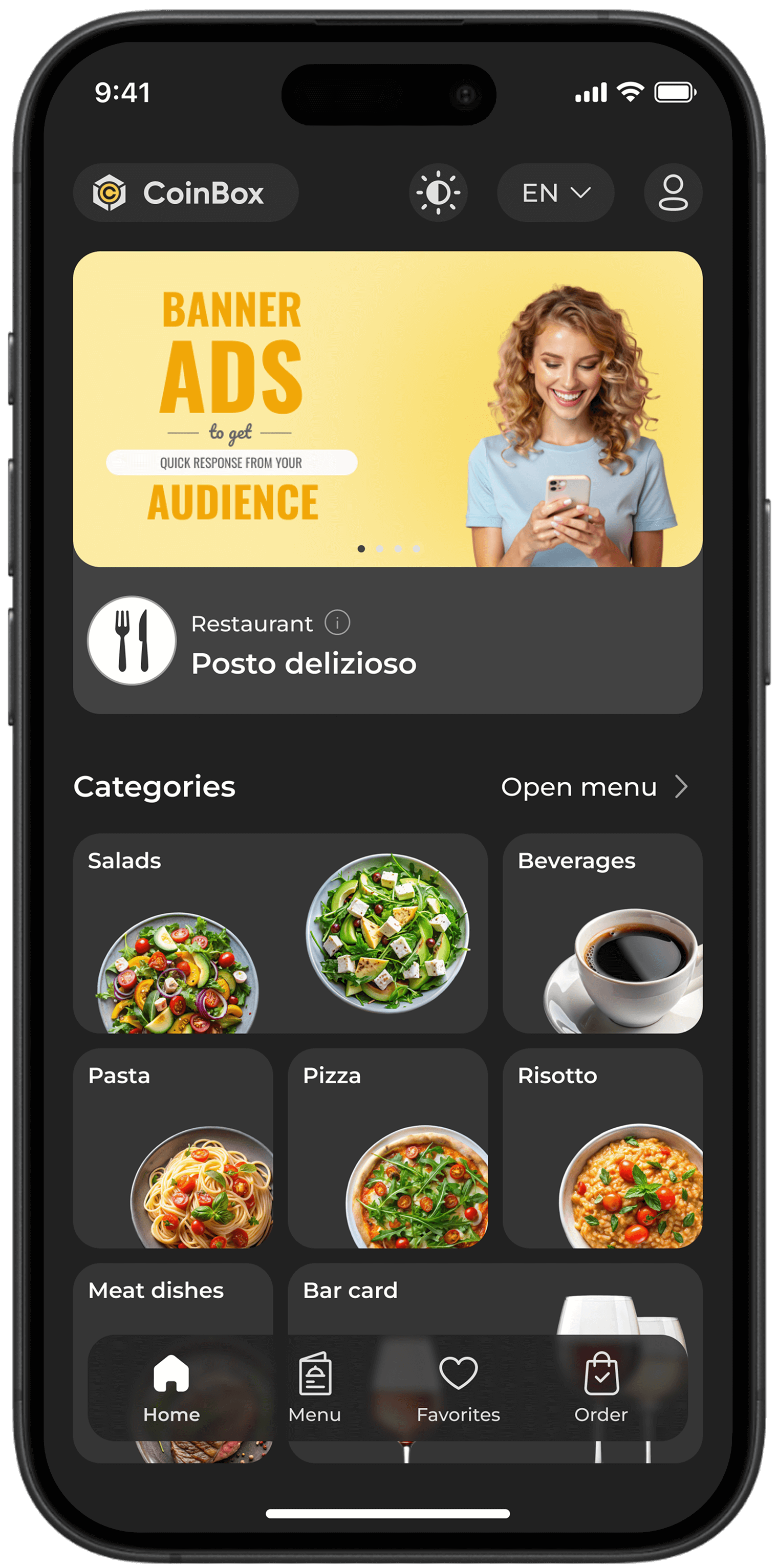Toggle the light/dark theme sun icon
Image resolution: width=778 pixels, height=1568 pixels.
pos(438,193)
